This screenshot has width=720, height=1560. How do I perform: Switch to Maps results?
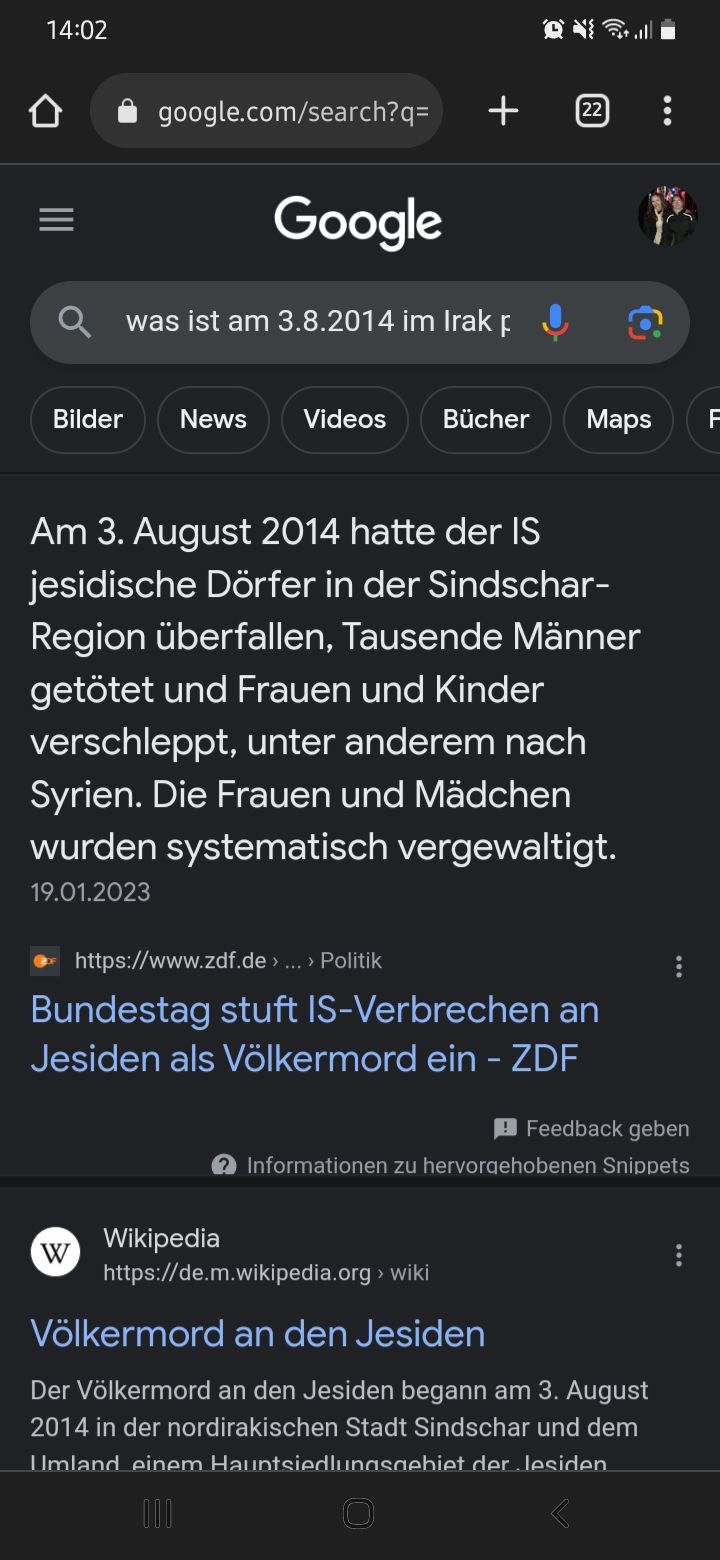[618, 420]
